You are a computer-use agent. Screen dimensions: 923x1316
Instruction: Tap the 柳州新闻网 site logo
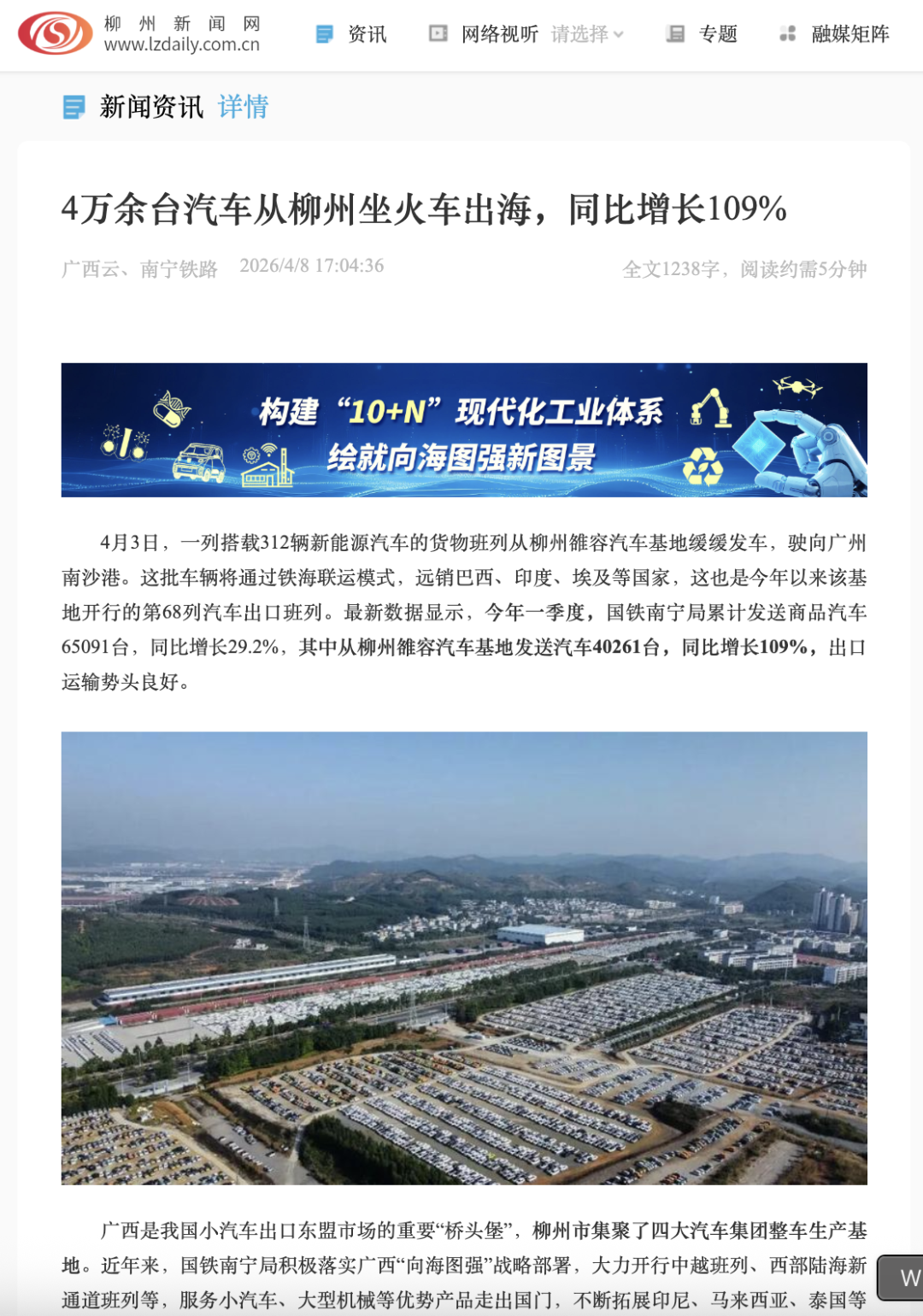(x=139, y=34)
